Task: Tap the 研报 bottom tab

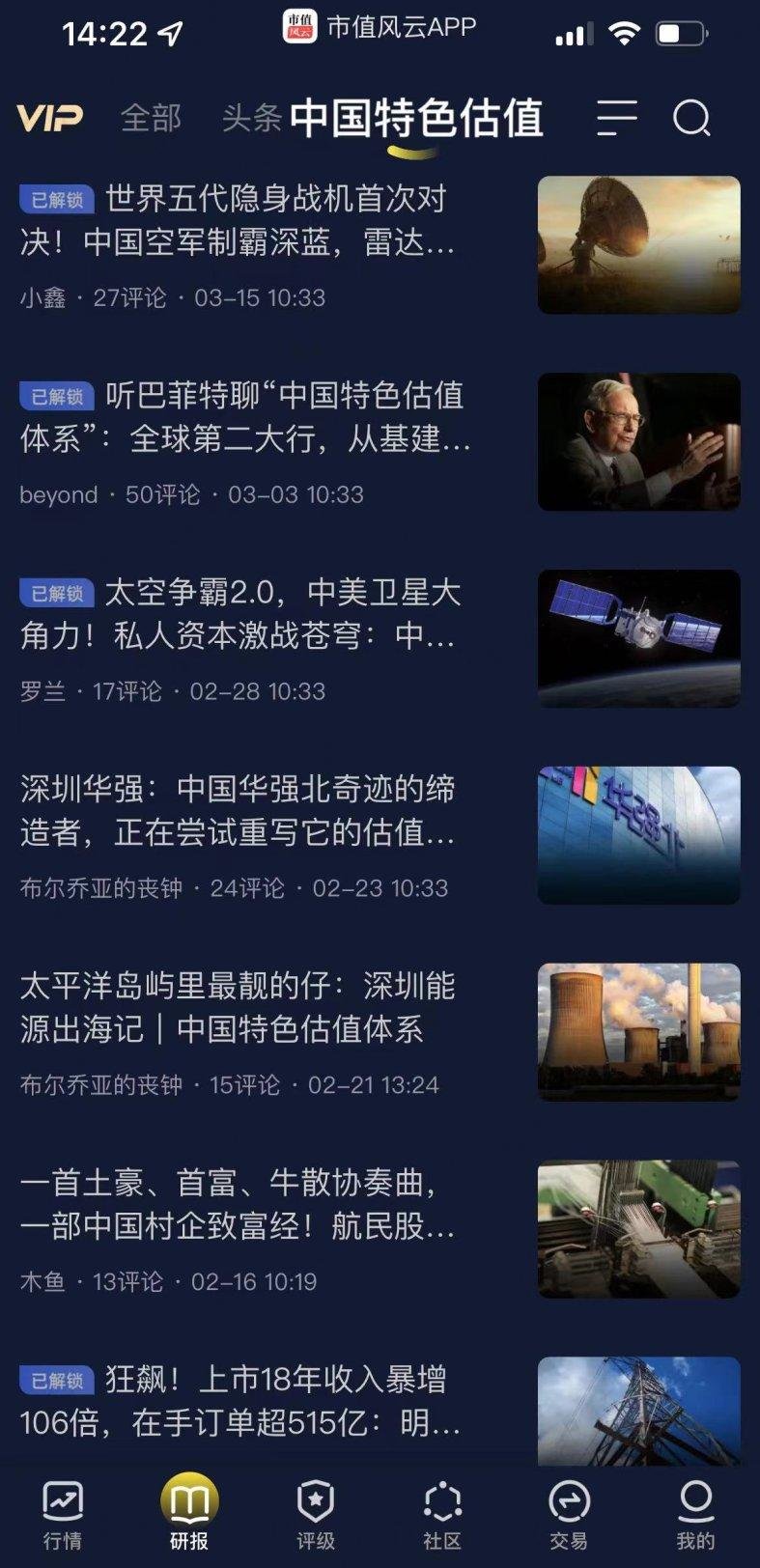Action: [x=189, y=1515]
